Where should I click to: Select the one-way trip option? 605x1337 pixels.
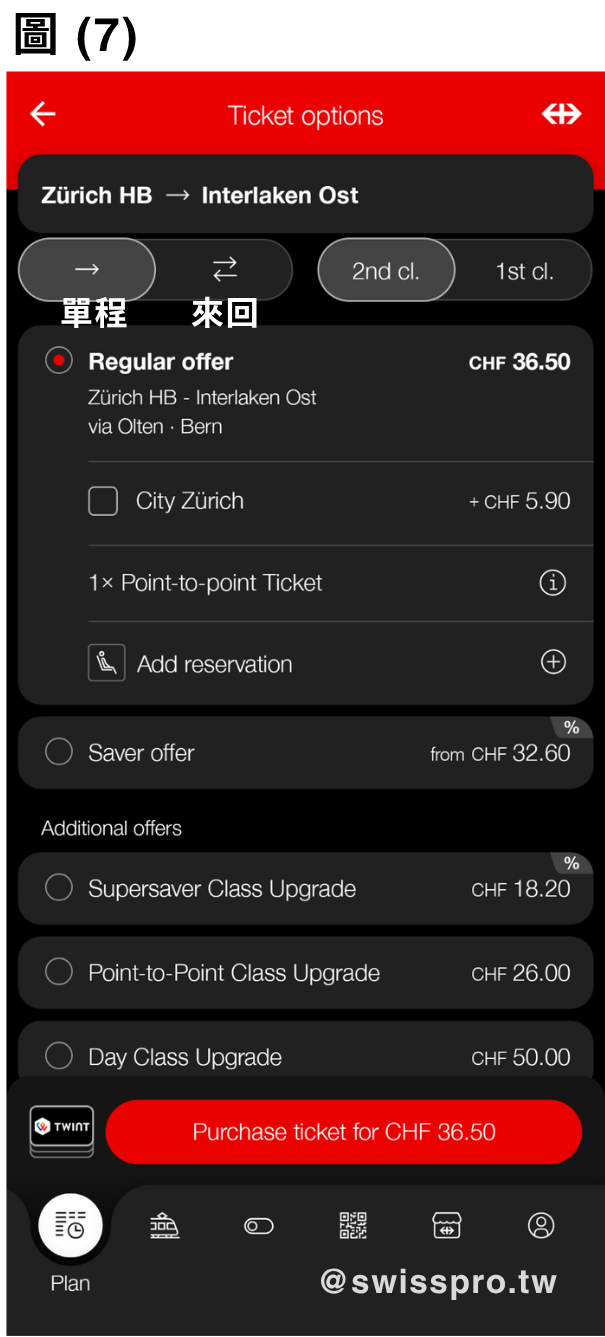tap(87, 269)
